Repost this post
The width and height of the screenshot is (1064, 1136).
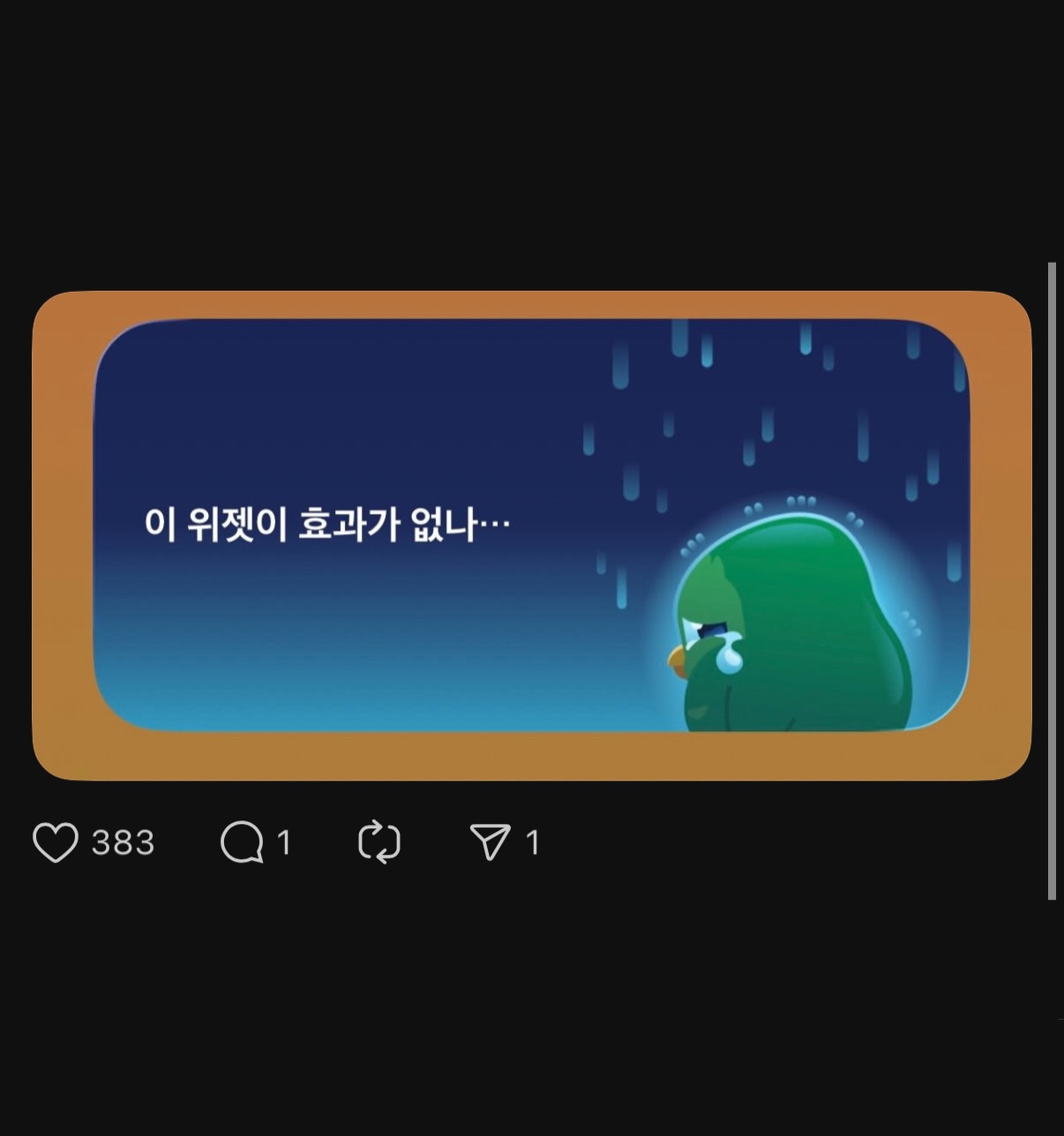(x=379, y=842)
